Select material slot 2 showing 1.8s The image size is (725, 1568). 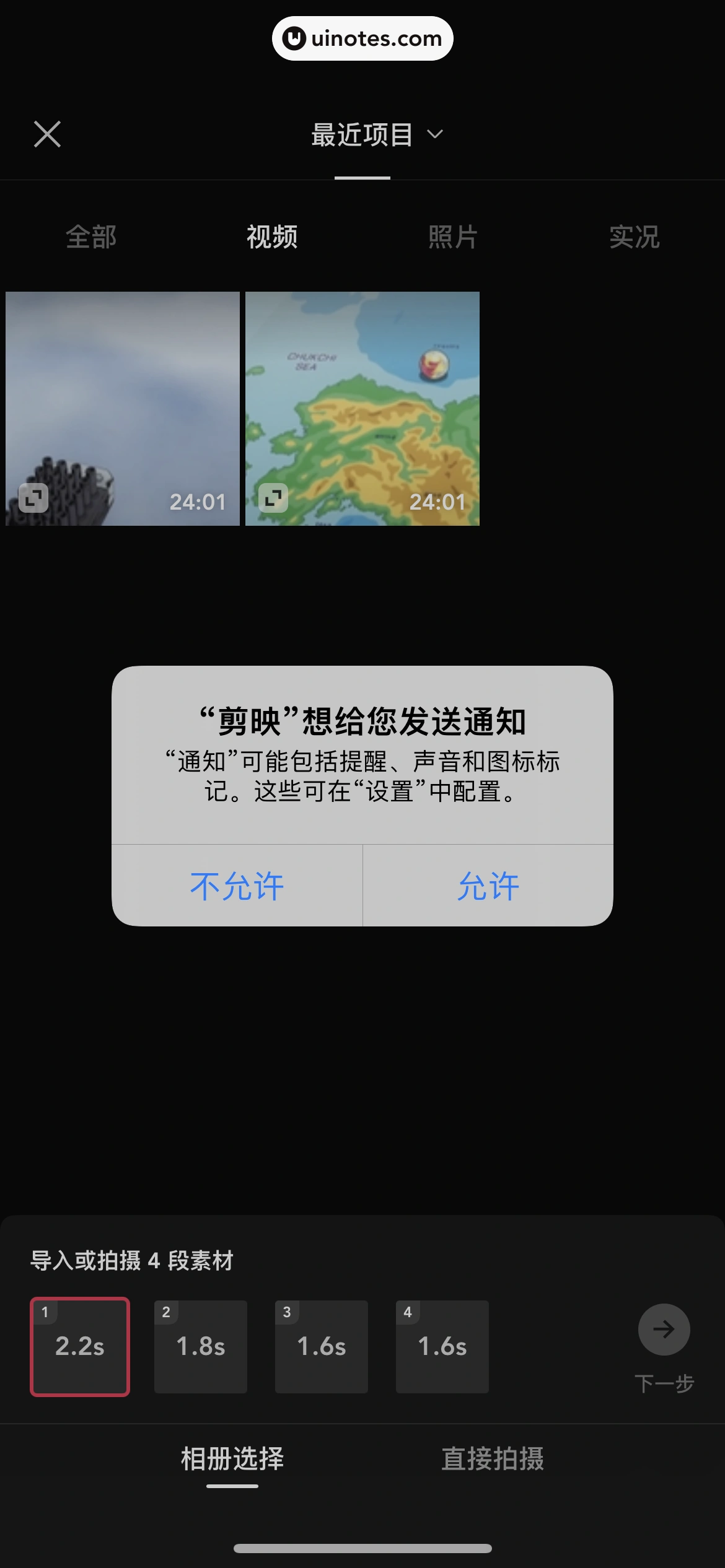click(200, 1346)
